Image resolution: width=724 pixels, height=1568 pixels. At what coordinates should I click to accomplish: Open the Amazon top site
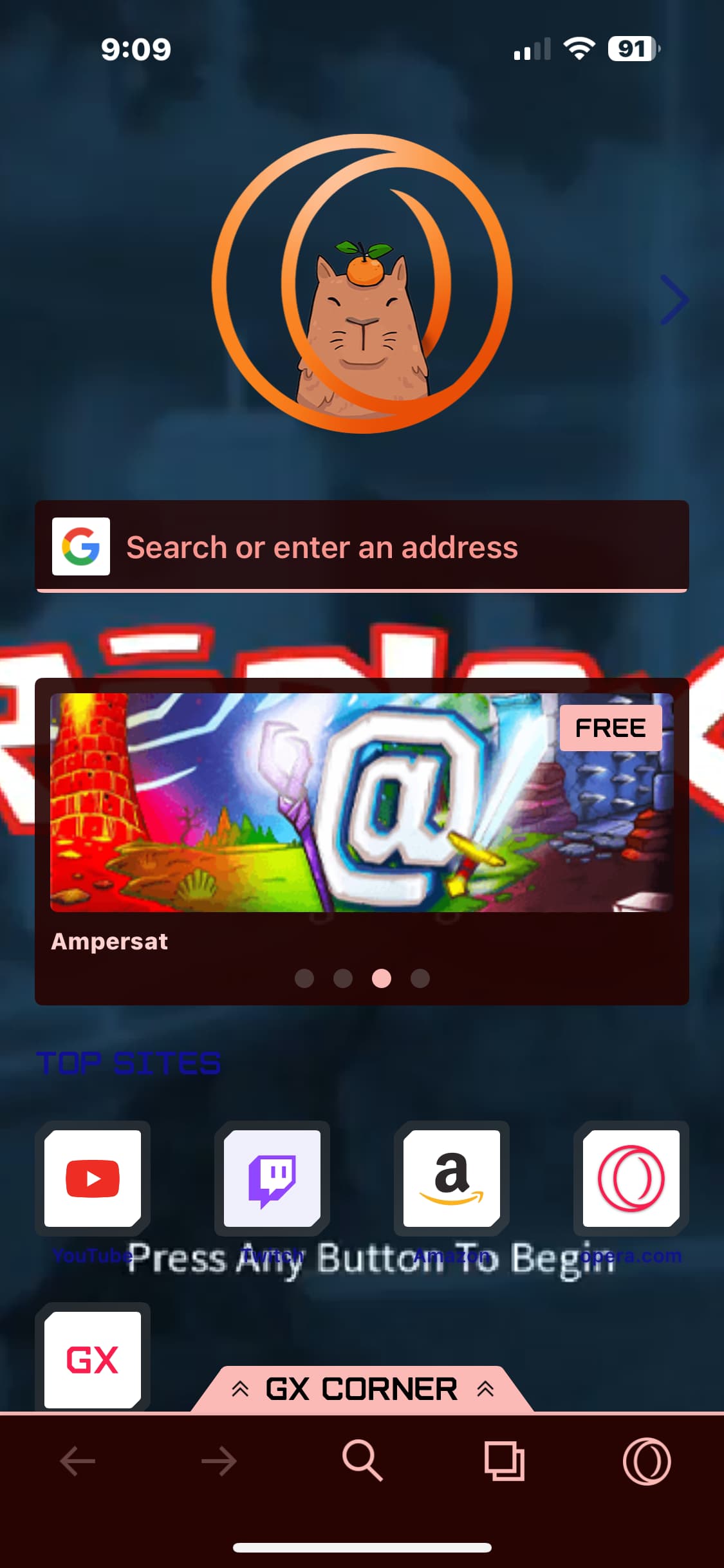pos(452,1178)
